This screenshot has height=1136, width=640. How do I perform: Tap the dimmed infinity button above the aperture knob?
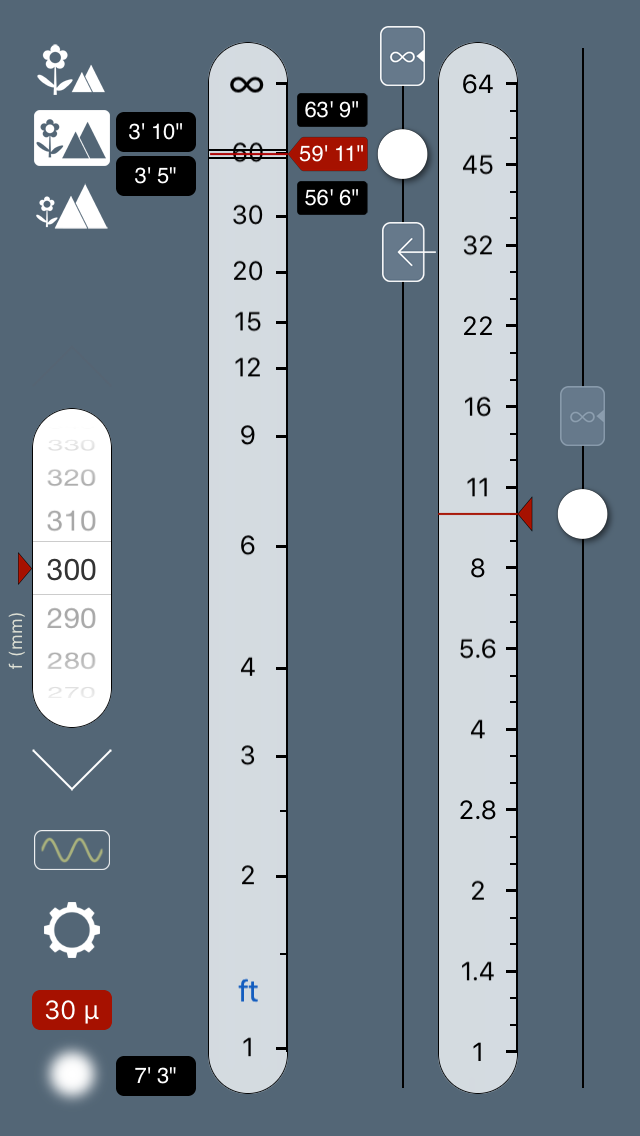pyautogui.click(x=582, y=415)
